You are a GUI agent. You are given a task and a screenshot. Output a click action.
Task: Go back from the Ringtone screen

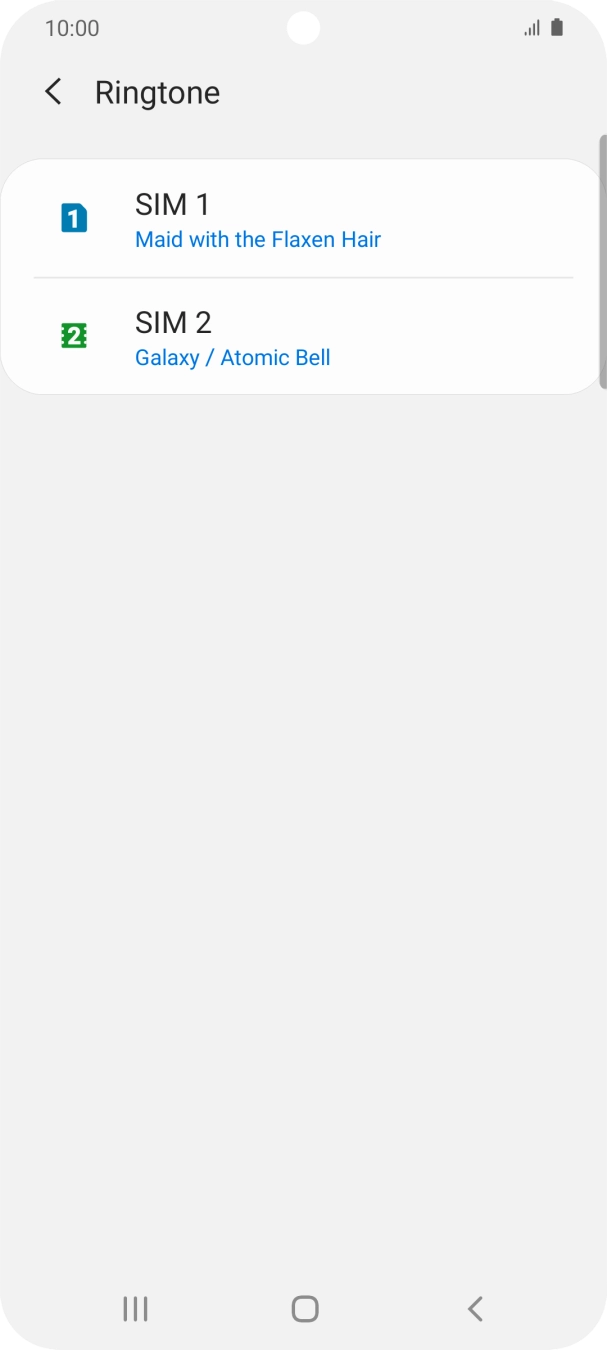pos(54,92)
